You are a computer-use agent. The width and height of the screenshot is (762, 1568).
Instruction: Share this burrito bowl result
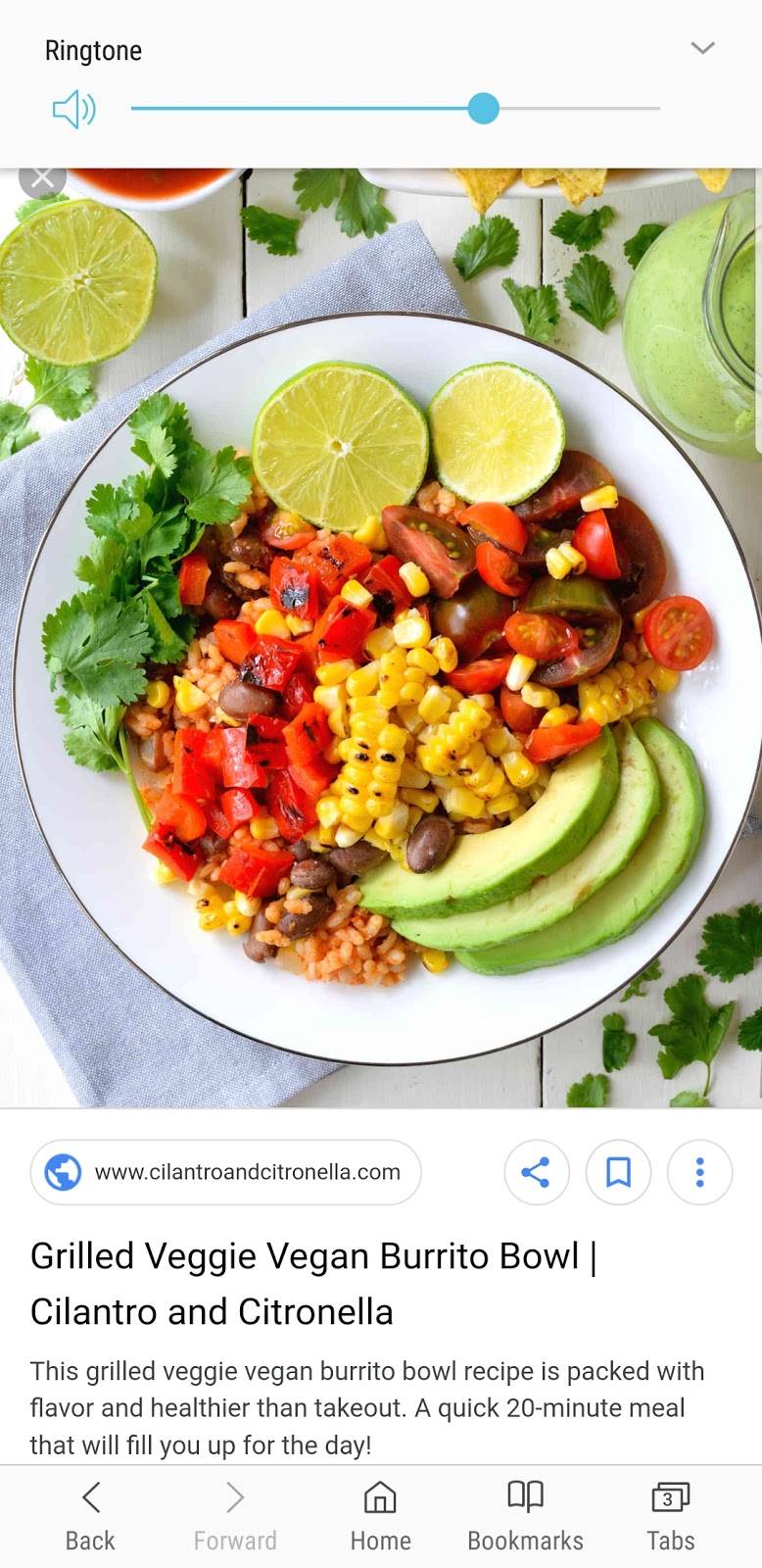coord(536,1172)
